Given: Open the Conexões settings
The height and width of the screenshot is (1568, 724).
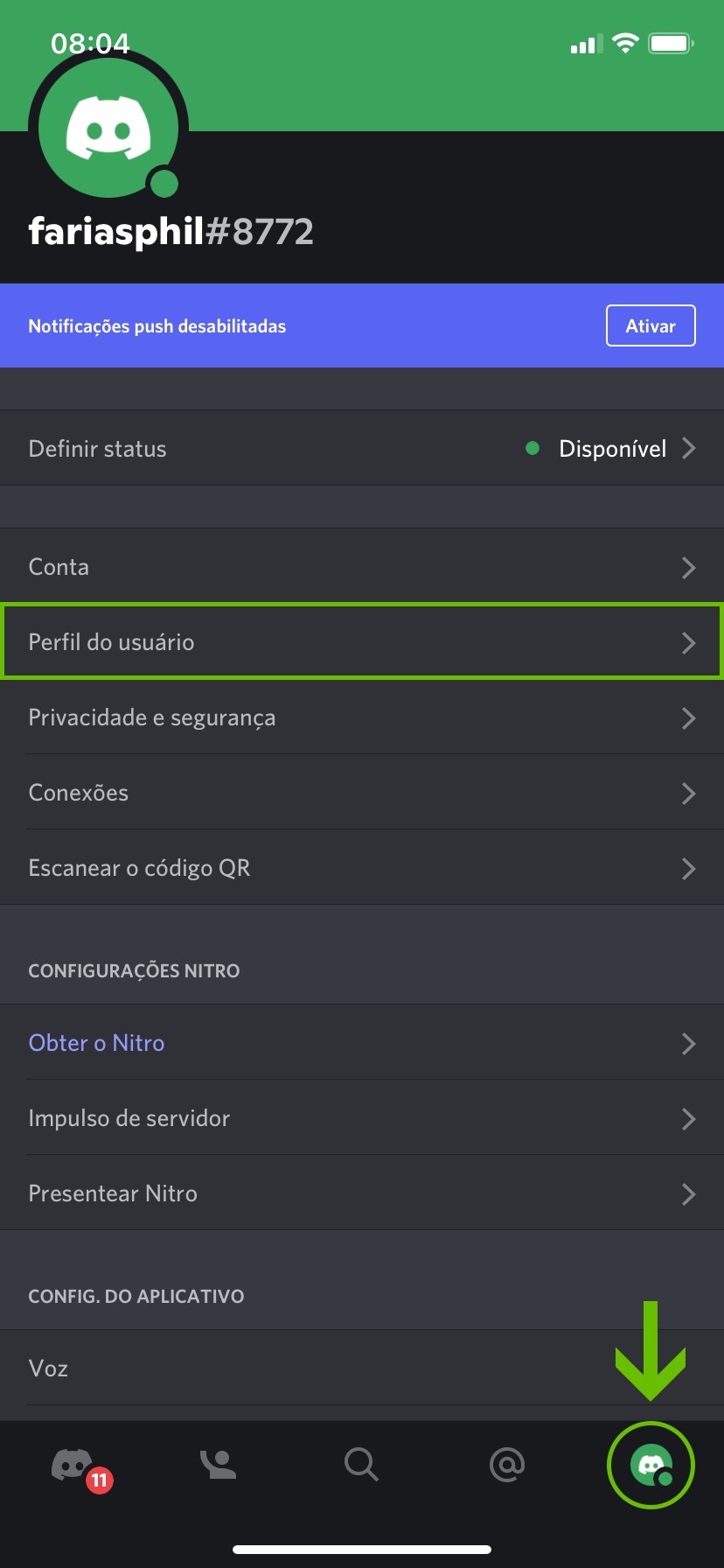Looking at the screenshot, I should click(362, 792).
